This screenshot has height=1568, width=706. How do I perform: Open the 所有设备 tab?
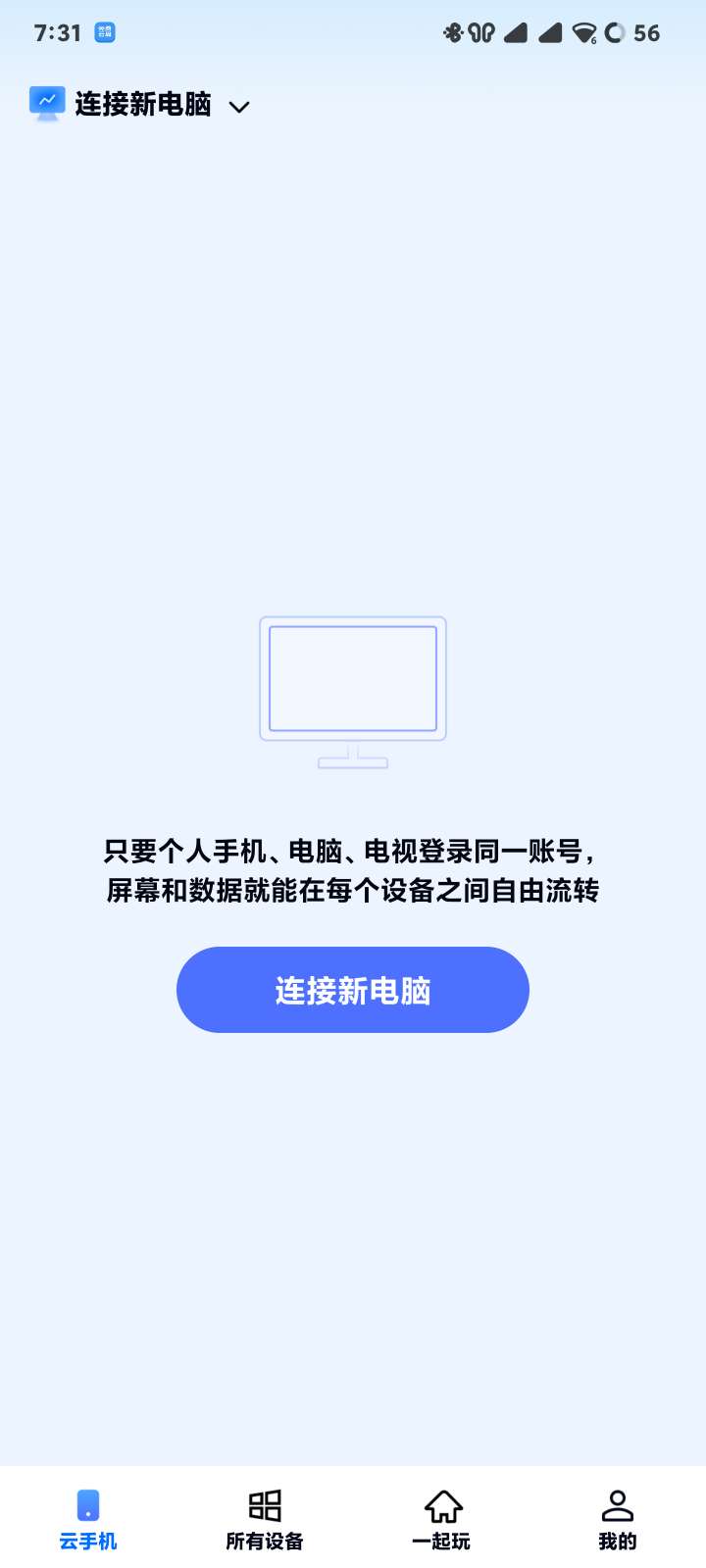pos(265,1519)
